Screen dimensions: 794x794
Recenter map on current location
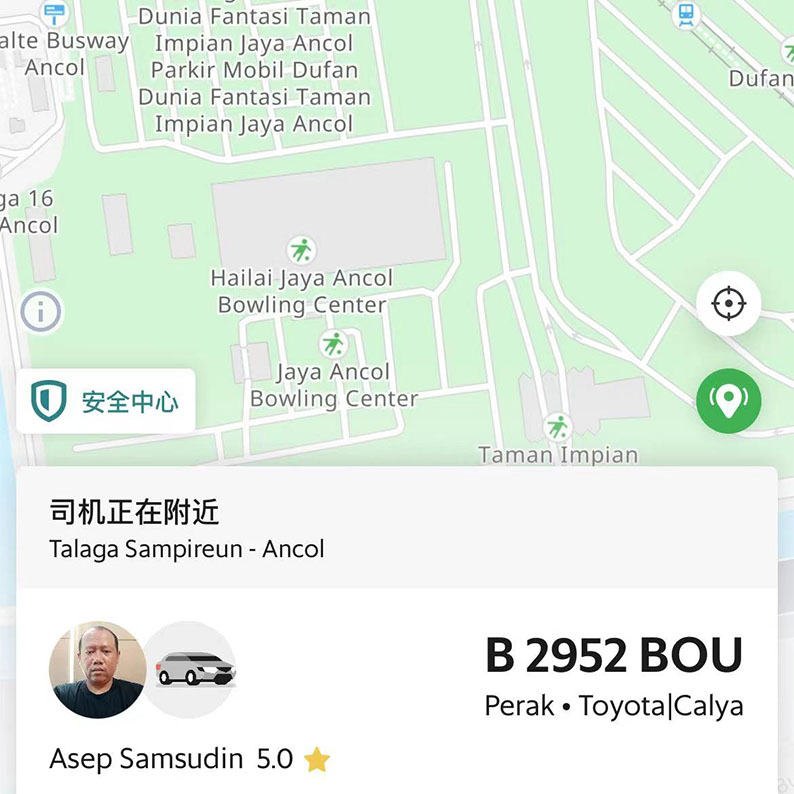728,303
